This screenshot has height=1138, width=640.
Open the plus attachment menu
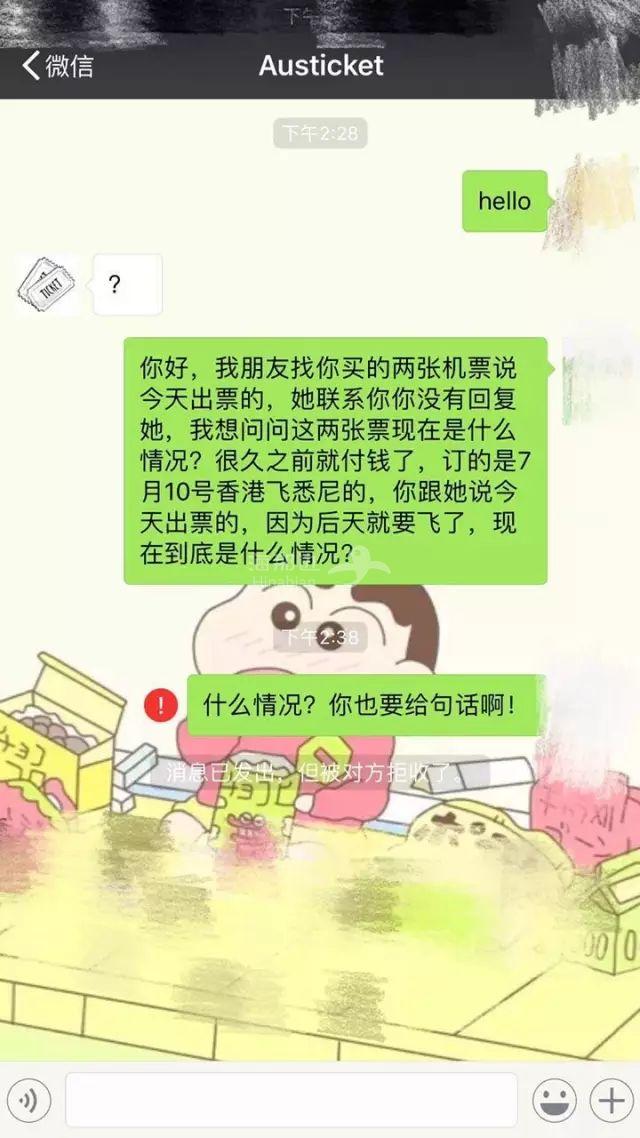coord(609,1101)
